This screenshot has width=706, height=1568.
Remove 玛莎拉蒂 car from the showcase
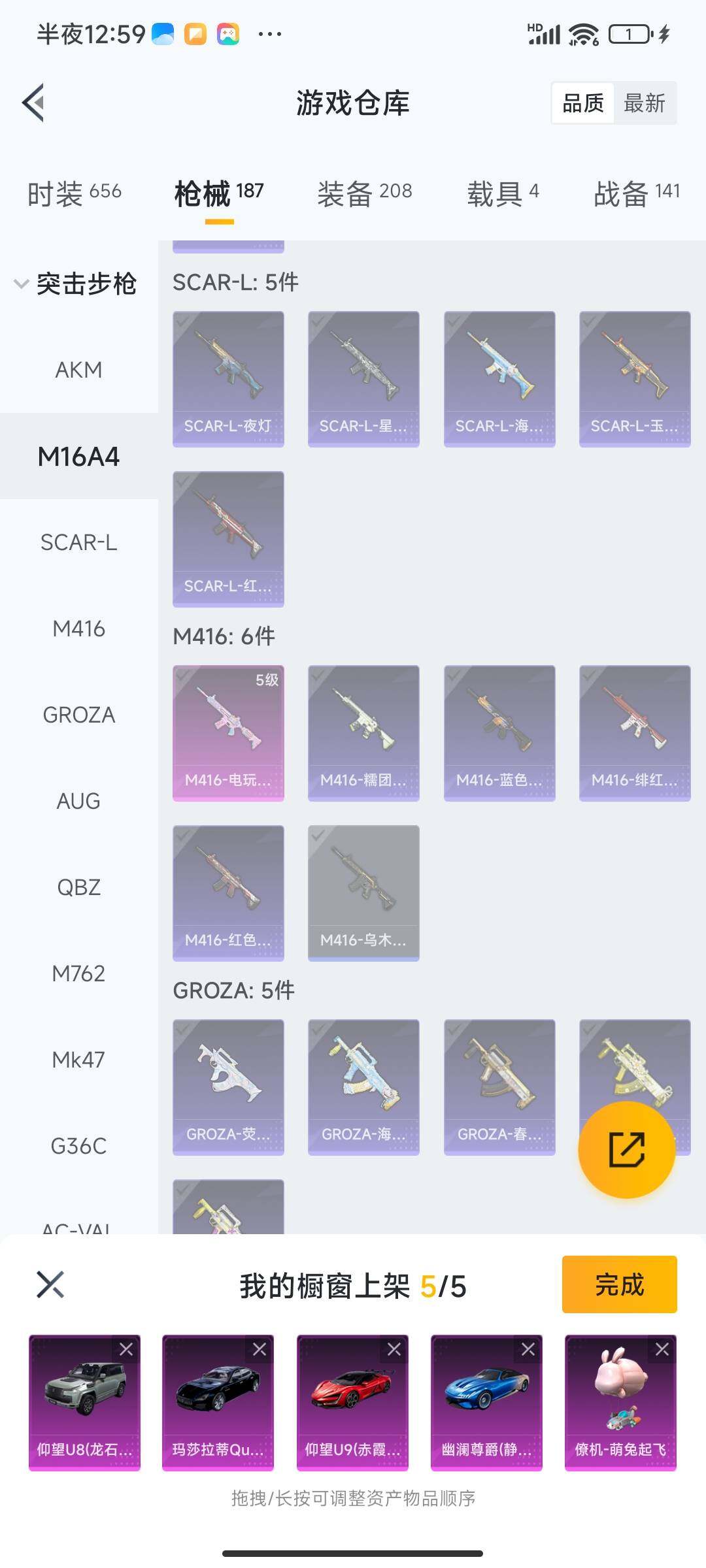[260, 1350]
